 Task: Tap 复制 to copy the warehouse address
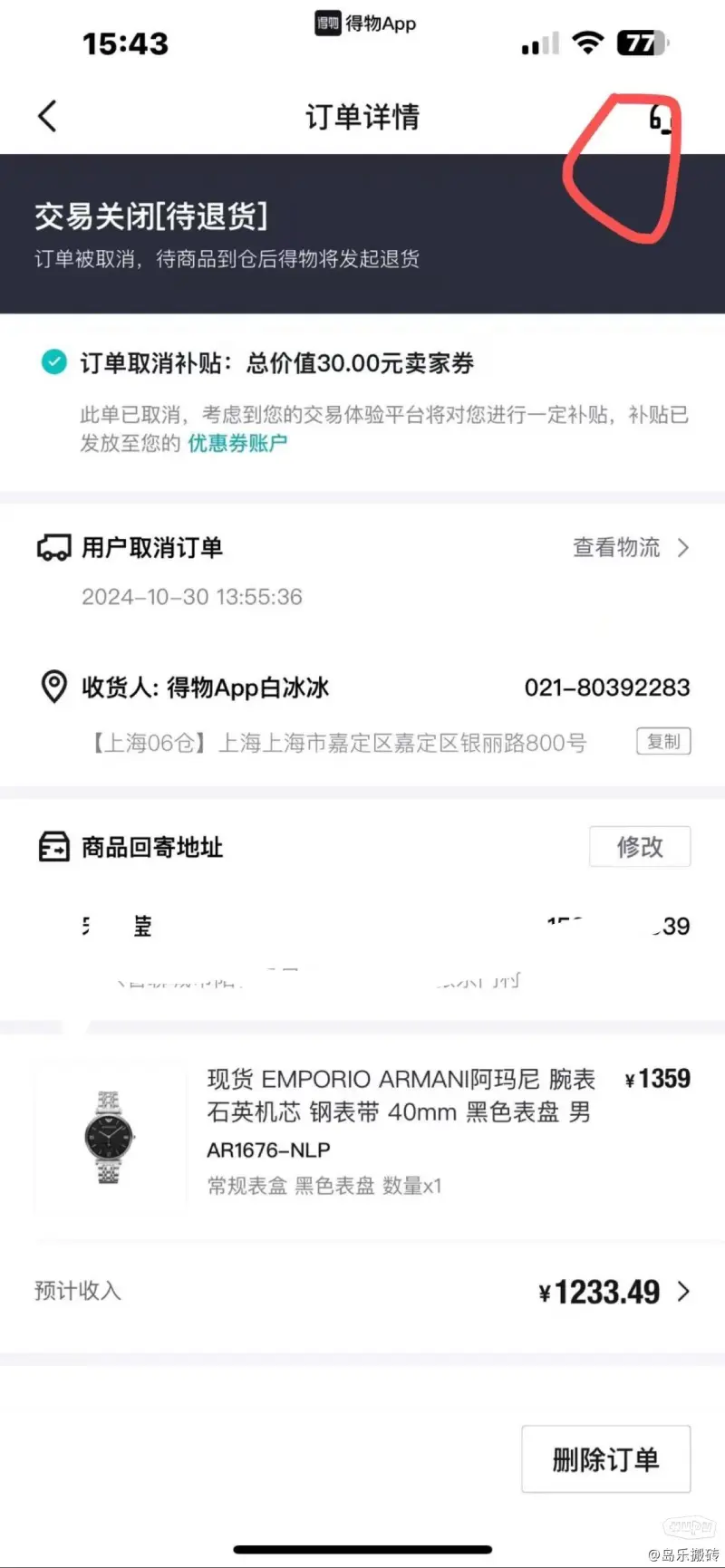[662, 741]
